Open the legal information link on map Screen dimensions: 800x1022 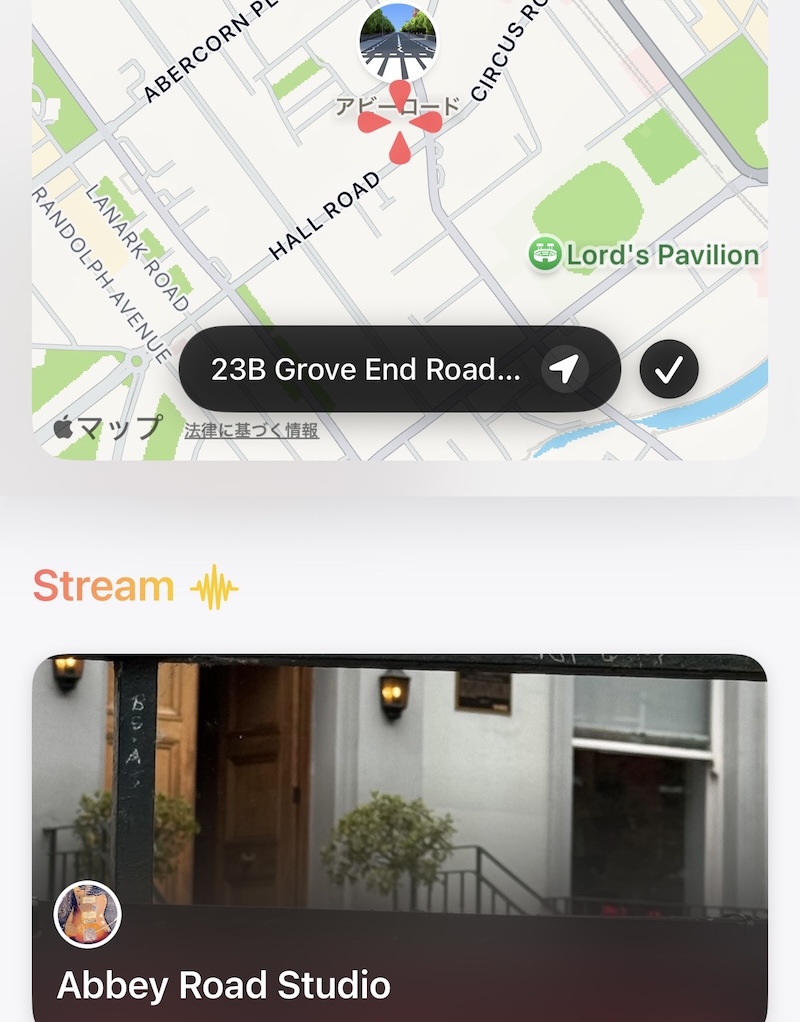click(x=252, y=431)
